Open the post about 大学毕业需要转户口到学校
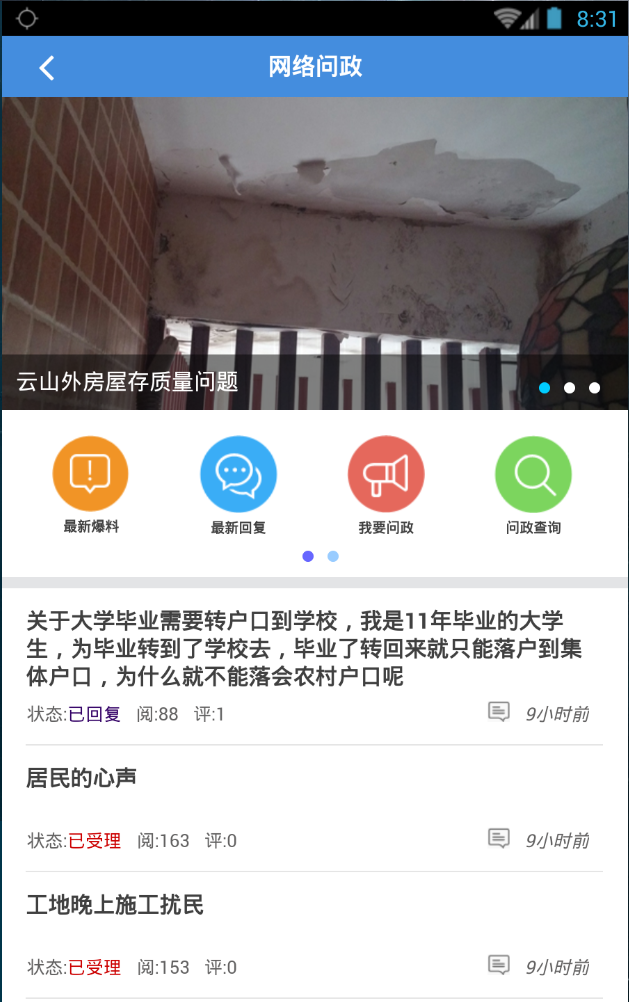This screenshot has width=629, height=1002. point(305,648)
